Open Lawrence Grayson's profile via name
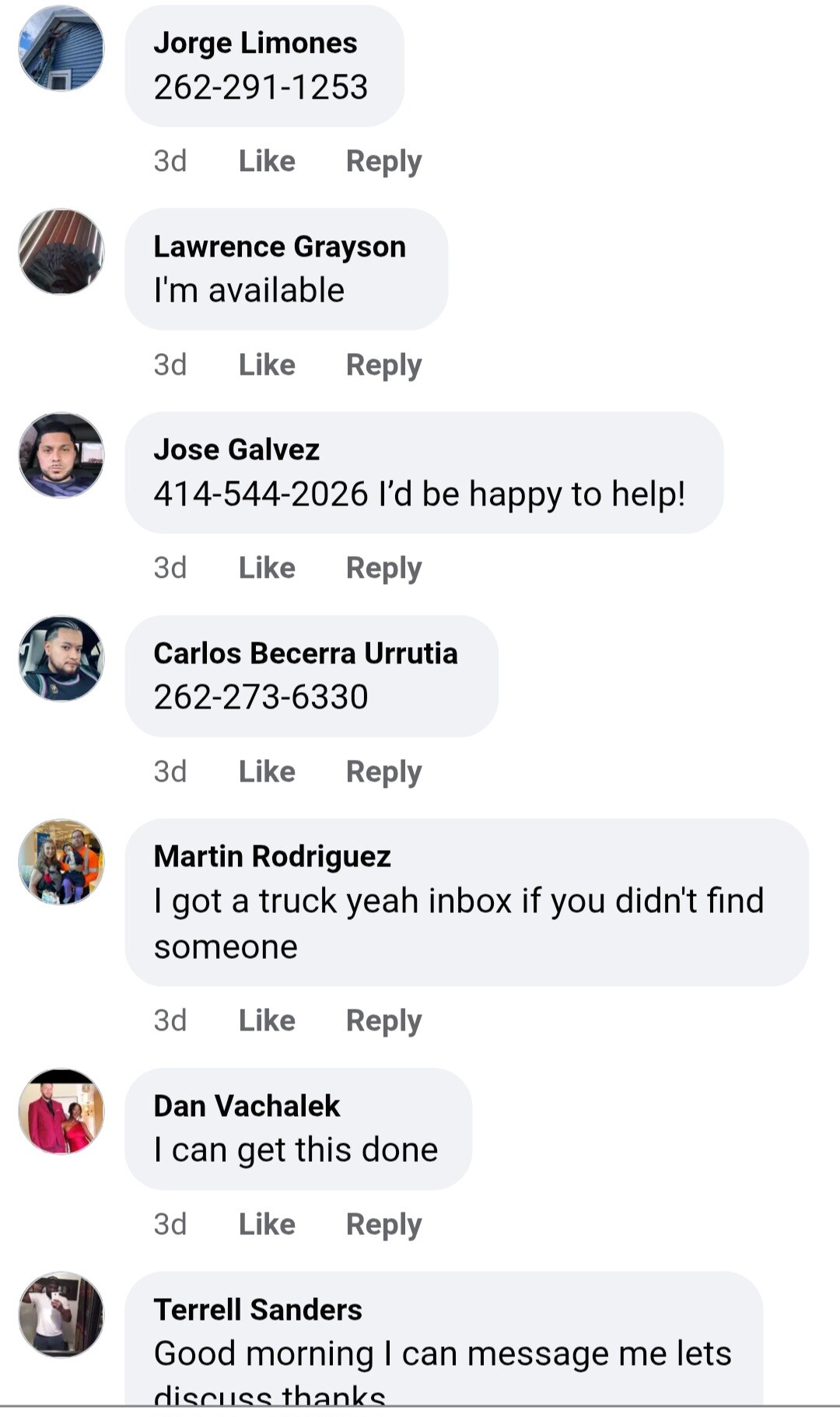Image resolution: width=840 pixels, height=1417 pixels. pyautogui.click(x=279, y=247)
